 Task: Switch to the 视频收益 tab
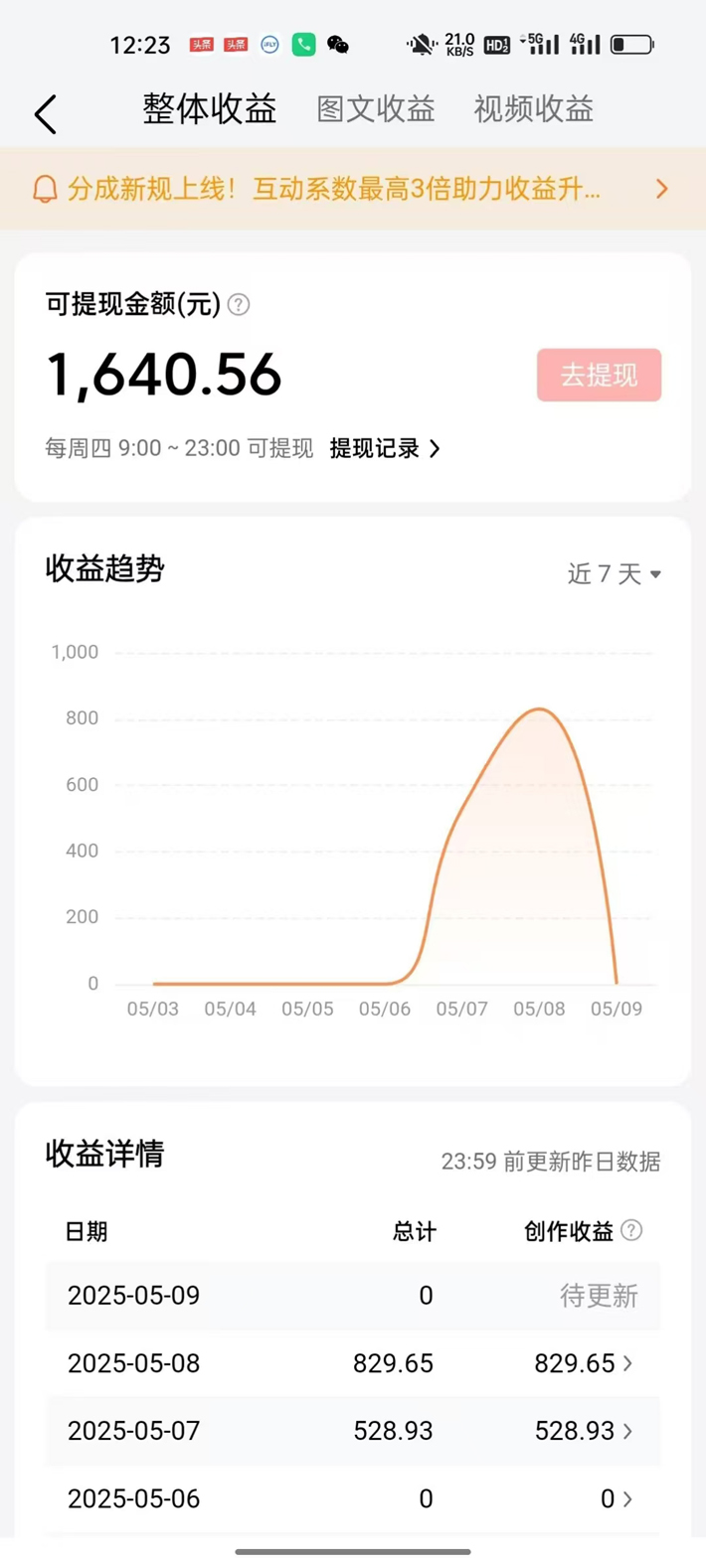[533, 109]
